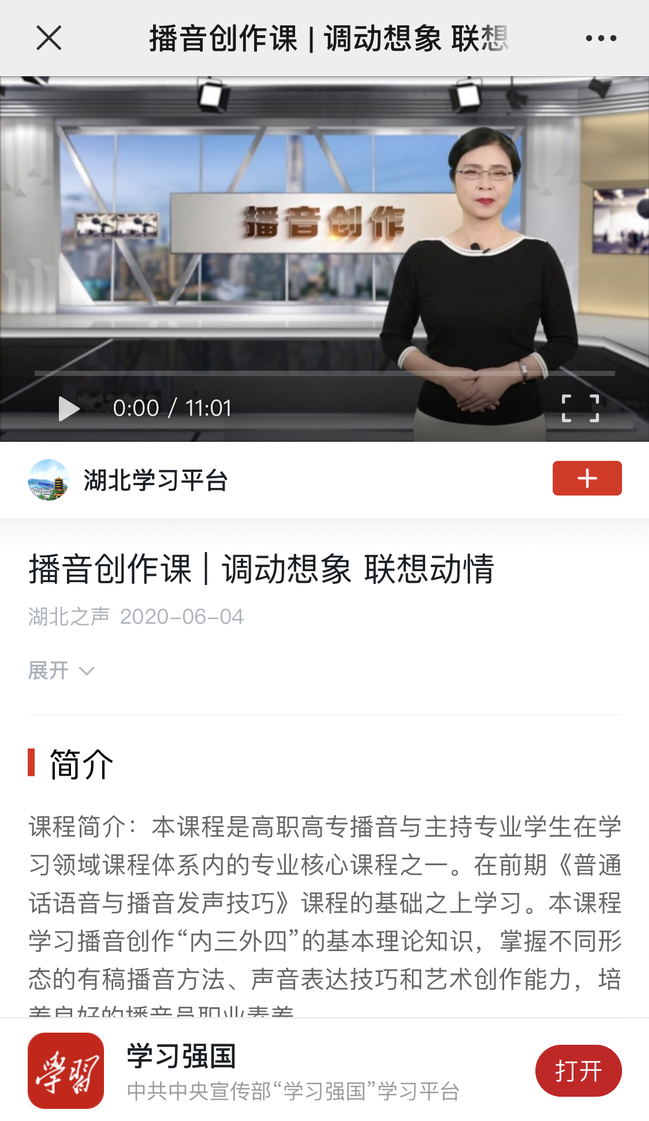Open the 湖北学习平台 account profile
Image resolution: width=649 pixels, height=1121 pixels.
pos(155,481)
